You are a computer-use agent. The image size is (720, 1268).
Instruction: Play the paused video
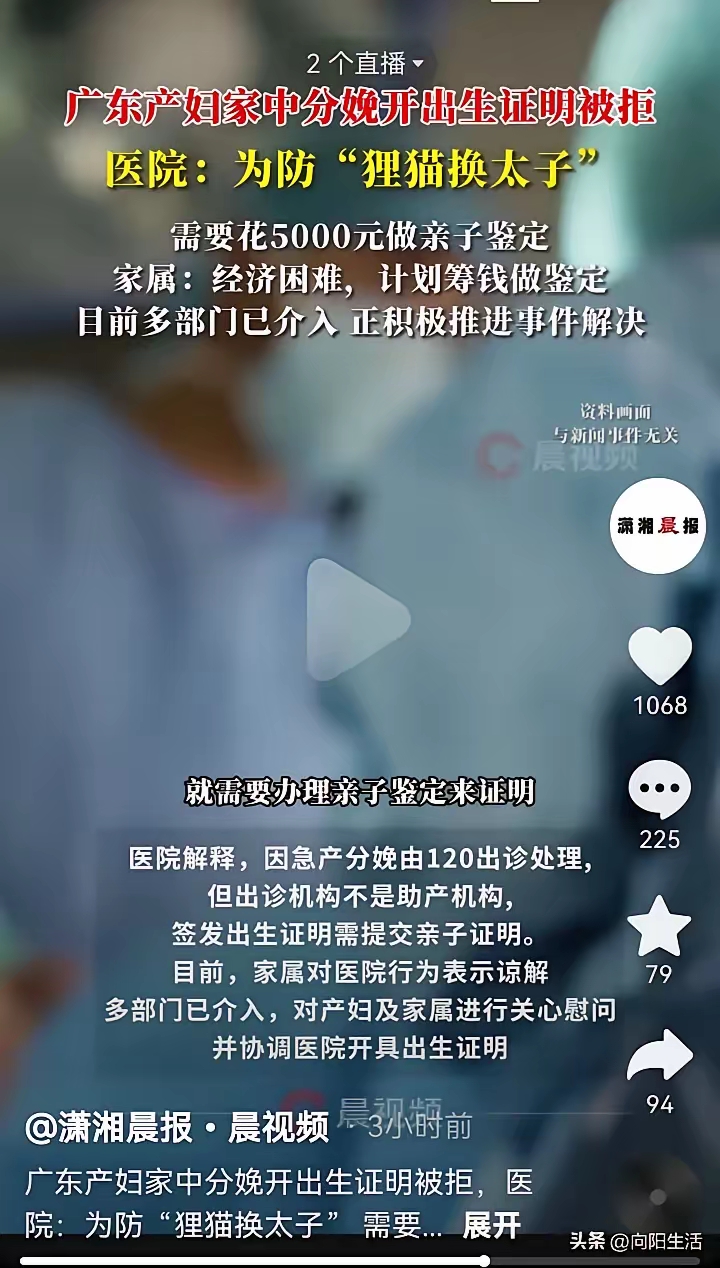point(358,619)
